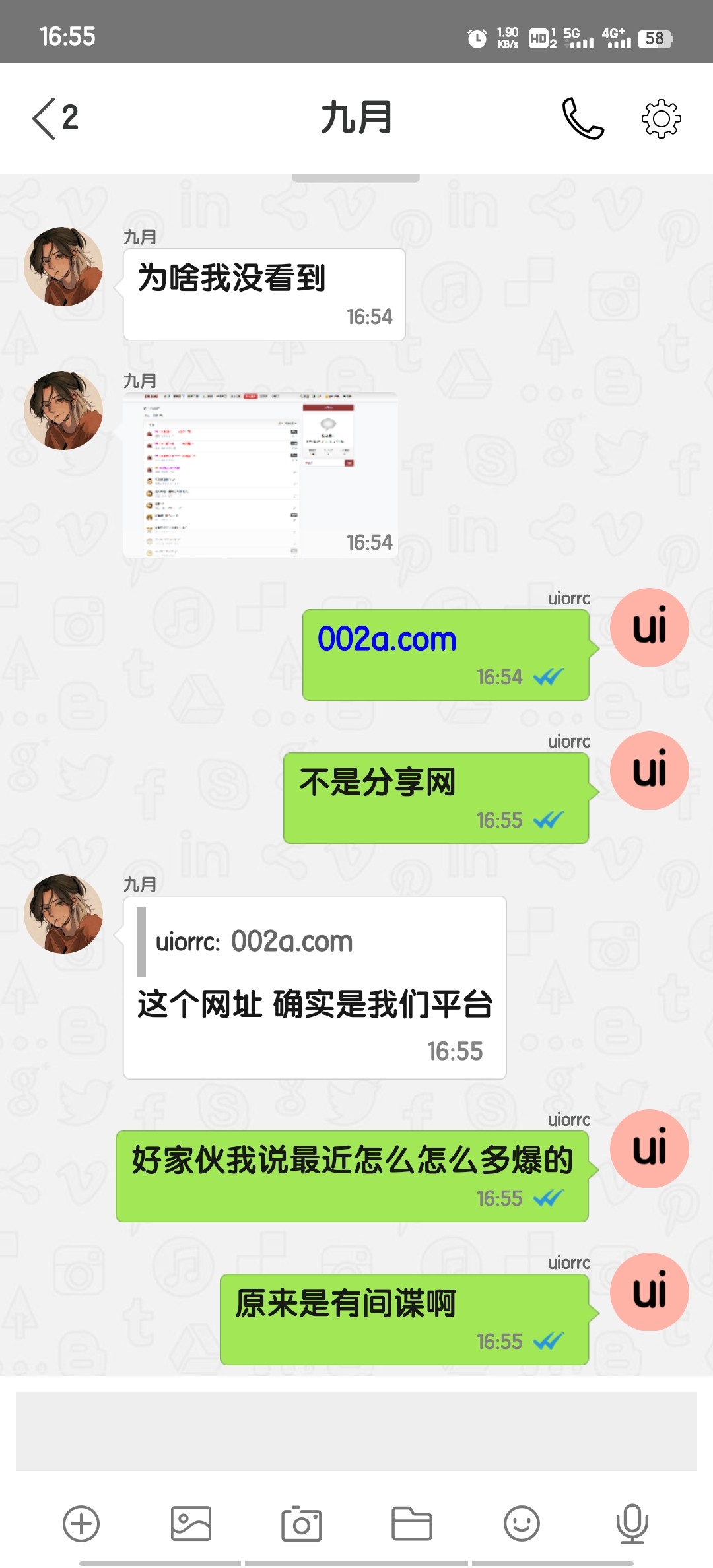The width and height of the screenshot is (713, 1568).
Task: Open chat settings gear
Action: (x=661, y=119)
